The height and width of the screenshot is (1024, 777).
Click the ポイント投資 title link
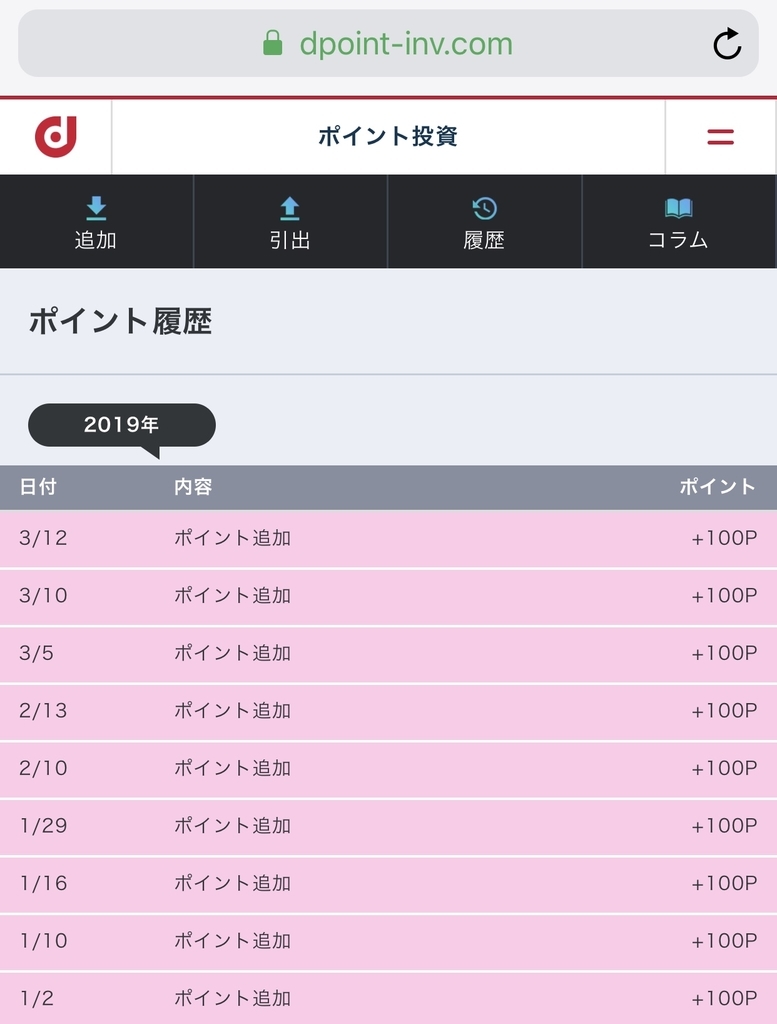388,136
